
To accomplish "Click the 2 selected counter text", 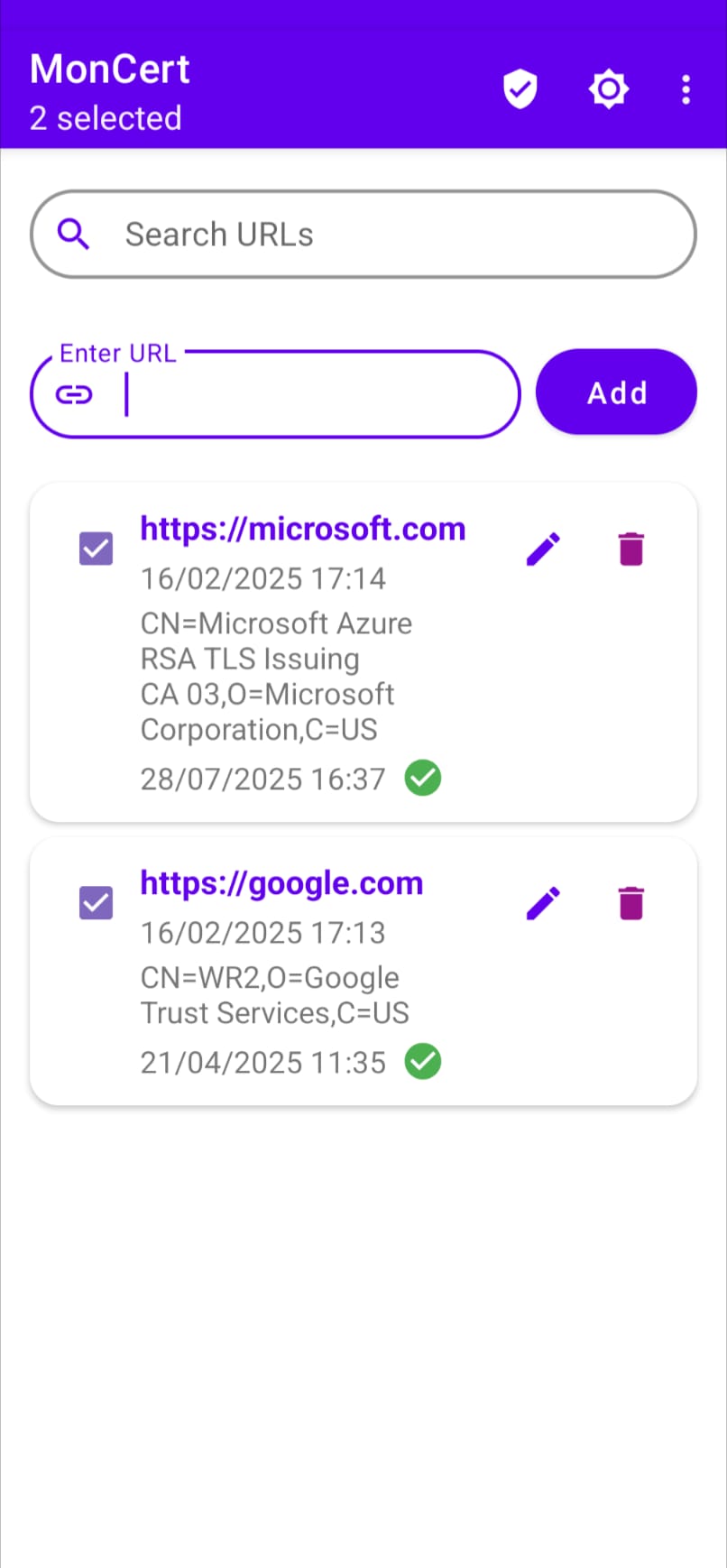I will click(x=105, y=118).
